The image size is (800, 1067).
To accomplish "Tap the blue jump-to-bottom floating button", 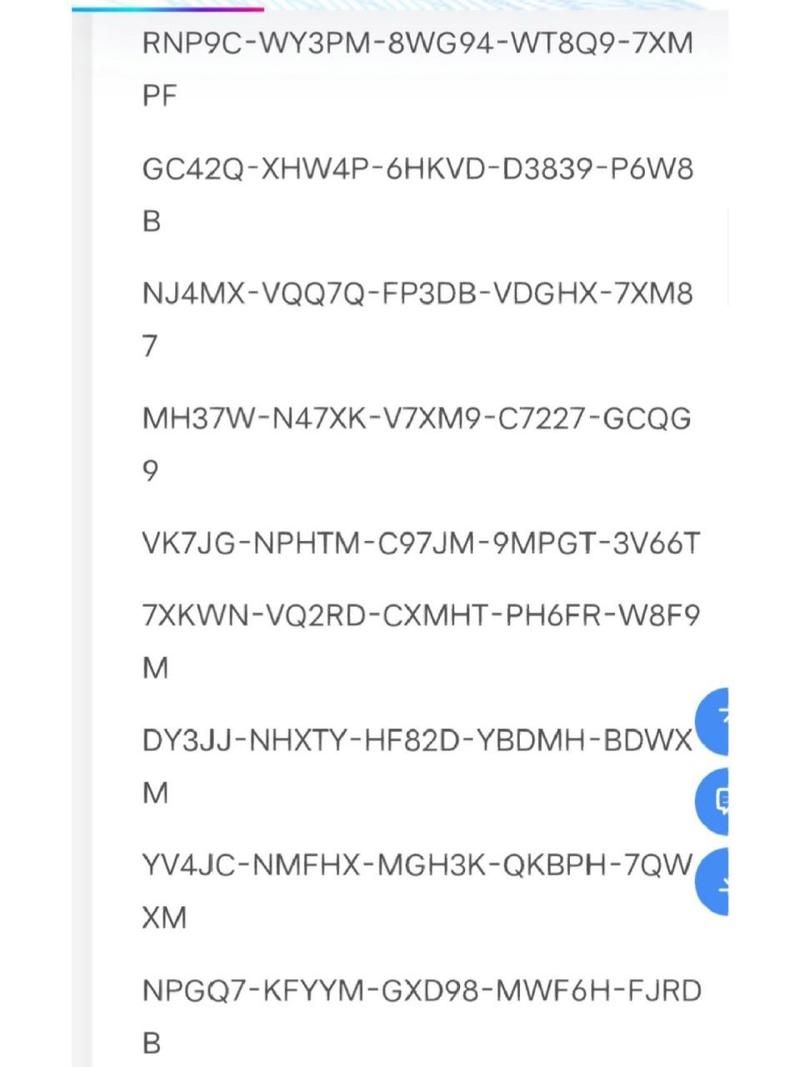I will coord(716,880).
